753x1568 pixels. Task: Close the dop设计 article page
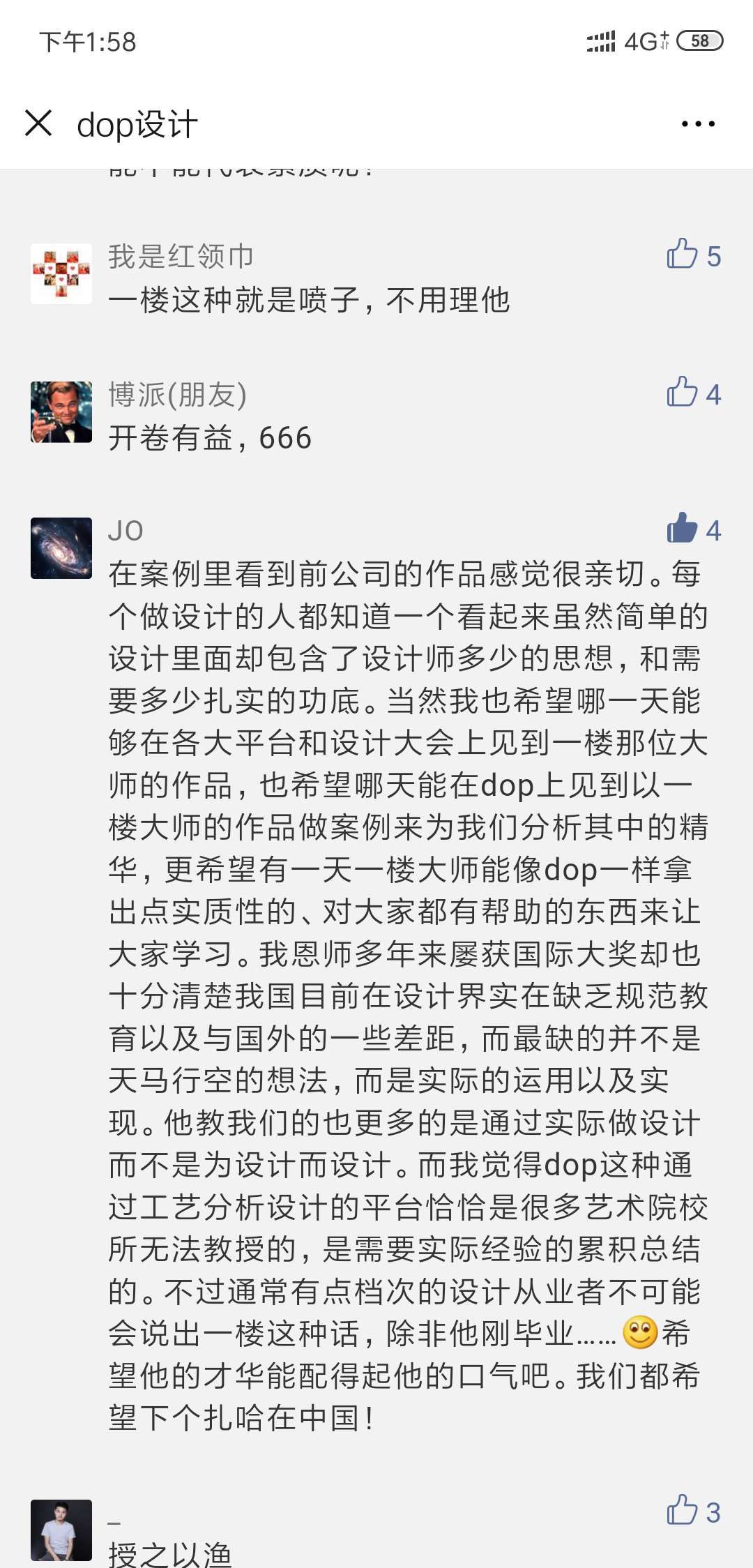tap(38, 123)
